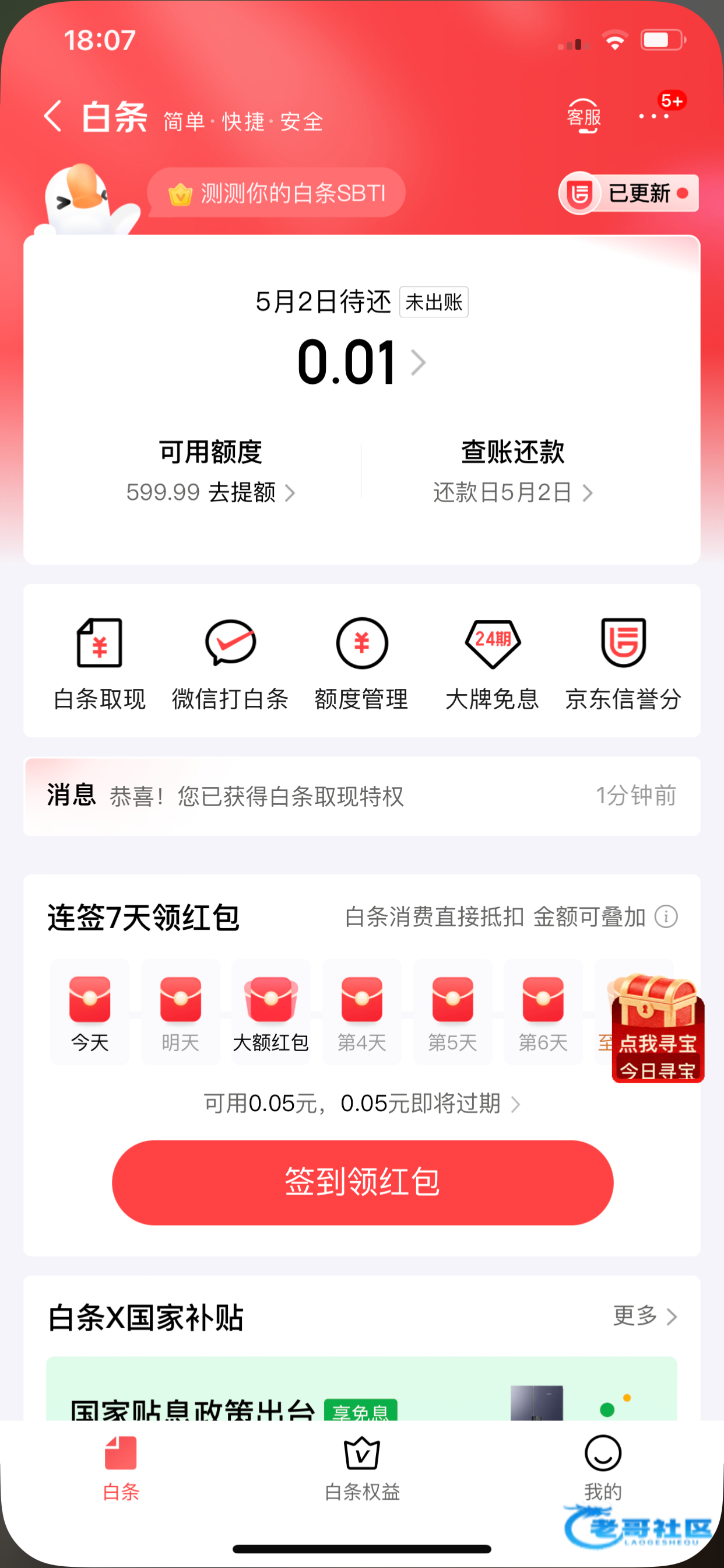
Task: Show info about stackable red packet amounts
Action: pyautogui.click(x=666, y=916)
